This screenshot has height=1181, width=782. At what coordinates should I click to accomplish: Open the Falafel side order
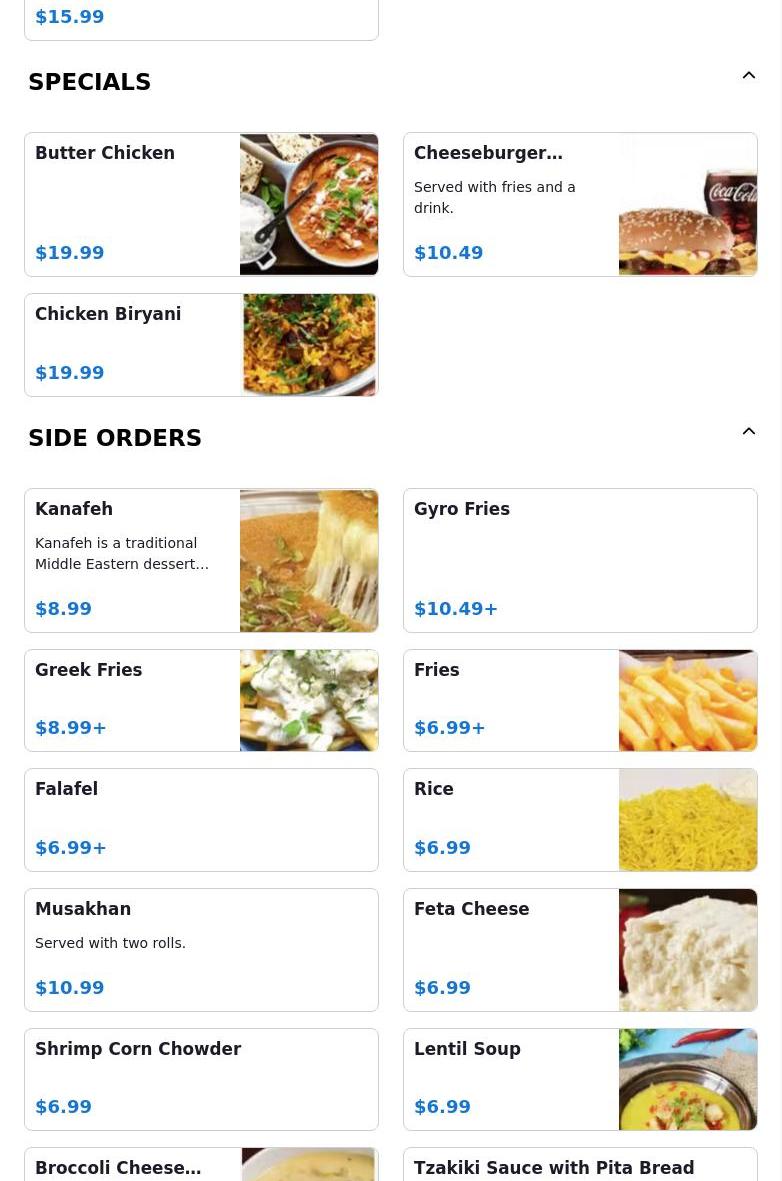201,820
